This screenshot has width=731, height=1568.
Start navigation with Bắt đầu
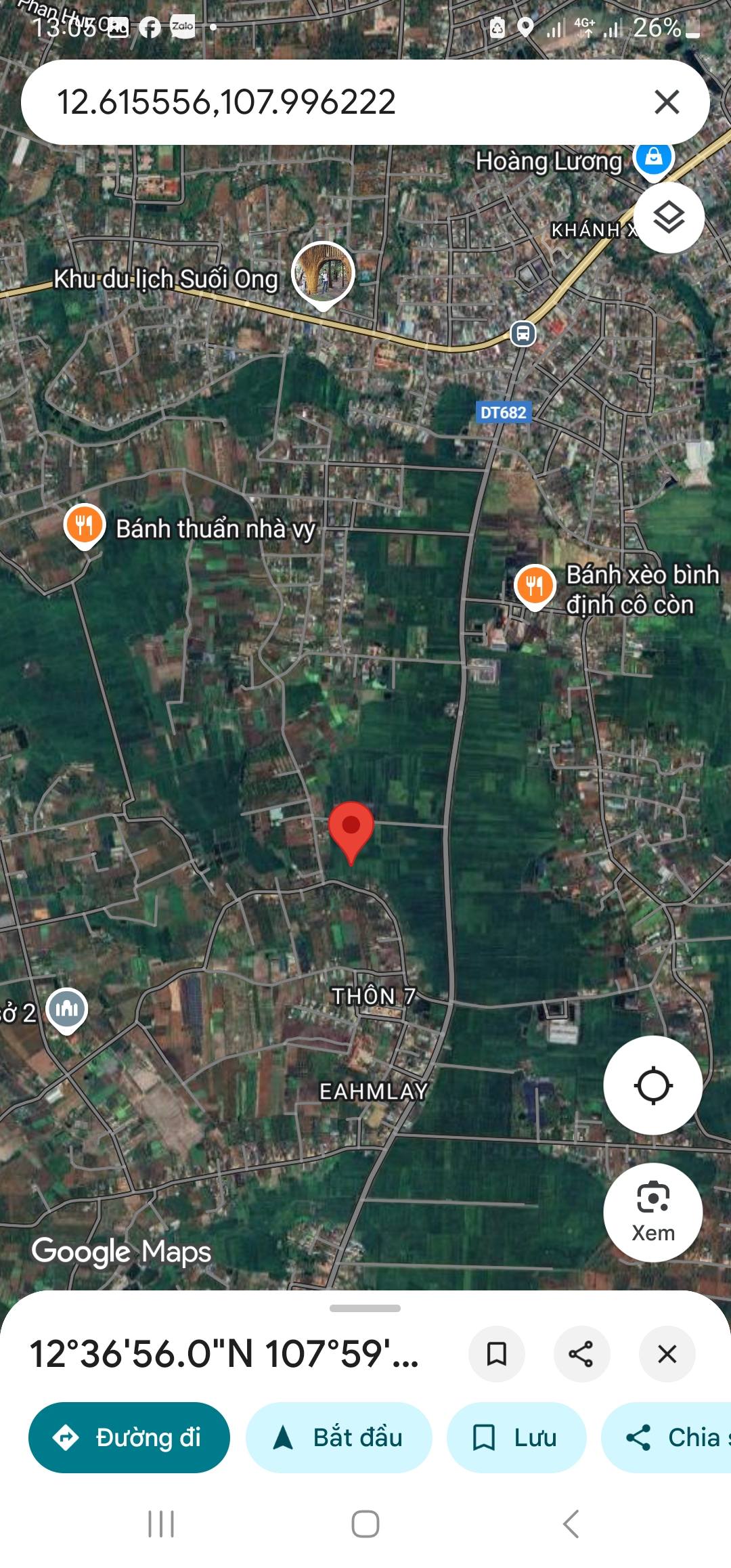pos(338,1437)
